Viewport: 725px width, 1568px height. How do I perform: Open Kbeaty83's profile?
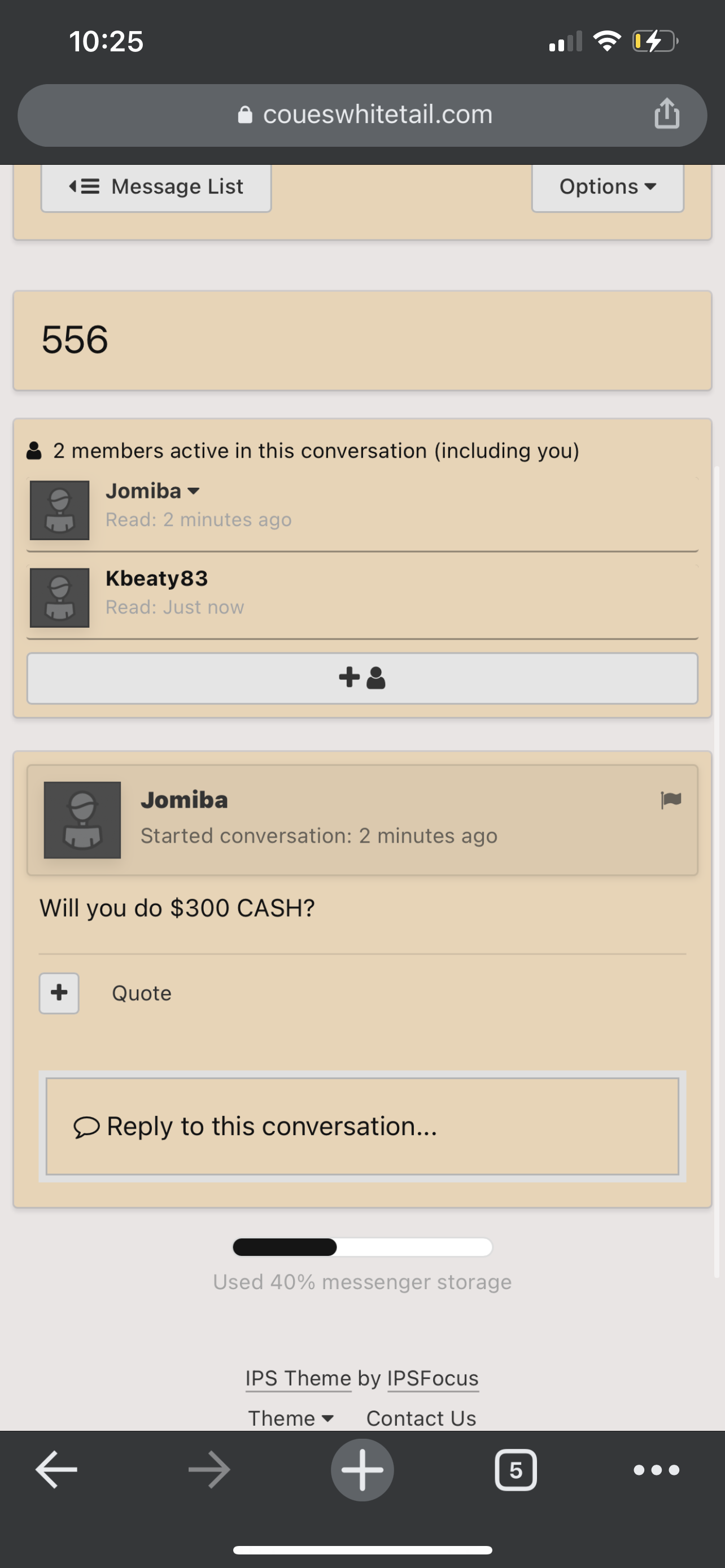156,578
